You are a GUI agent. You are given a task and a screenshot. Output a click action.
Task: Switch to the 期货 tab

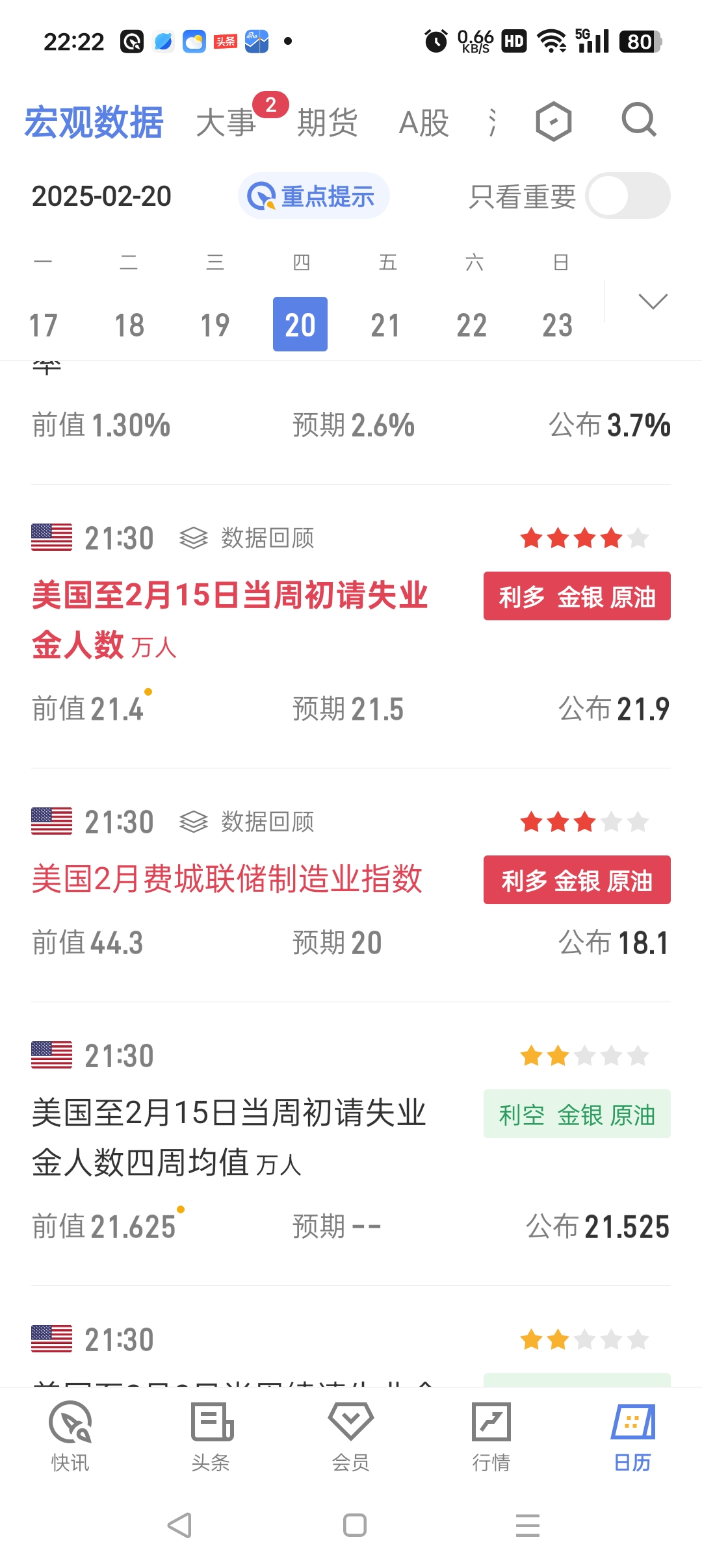pos(327,123)
